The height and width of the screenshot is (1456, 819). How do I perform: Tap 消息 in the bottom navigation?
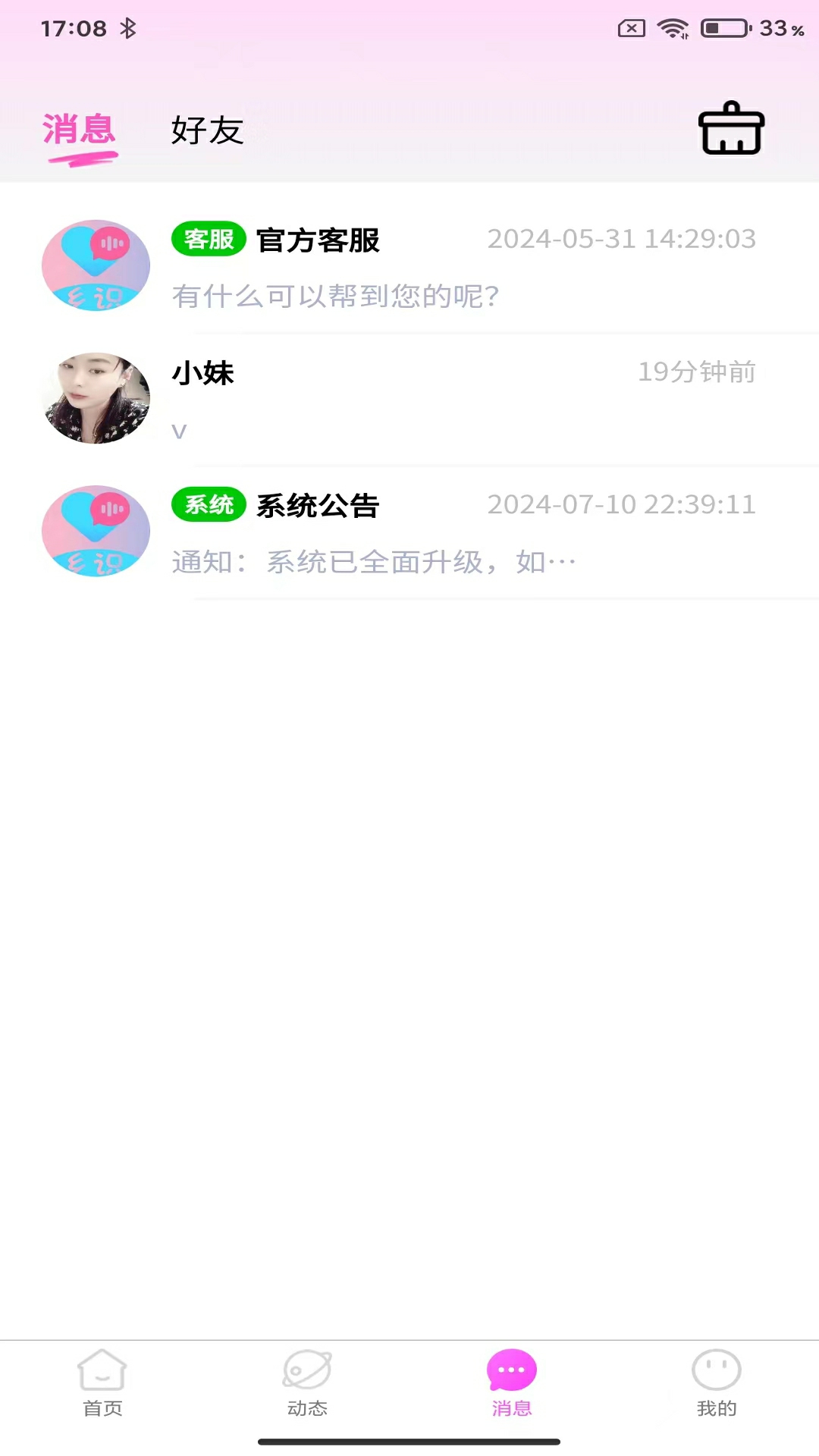click(512, 1383)
